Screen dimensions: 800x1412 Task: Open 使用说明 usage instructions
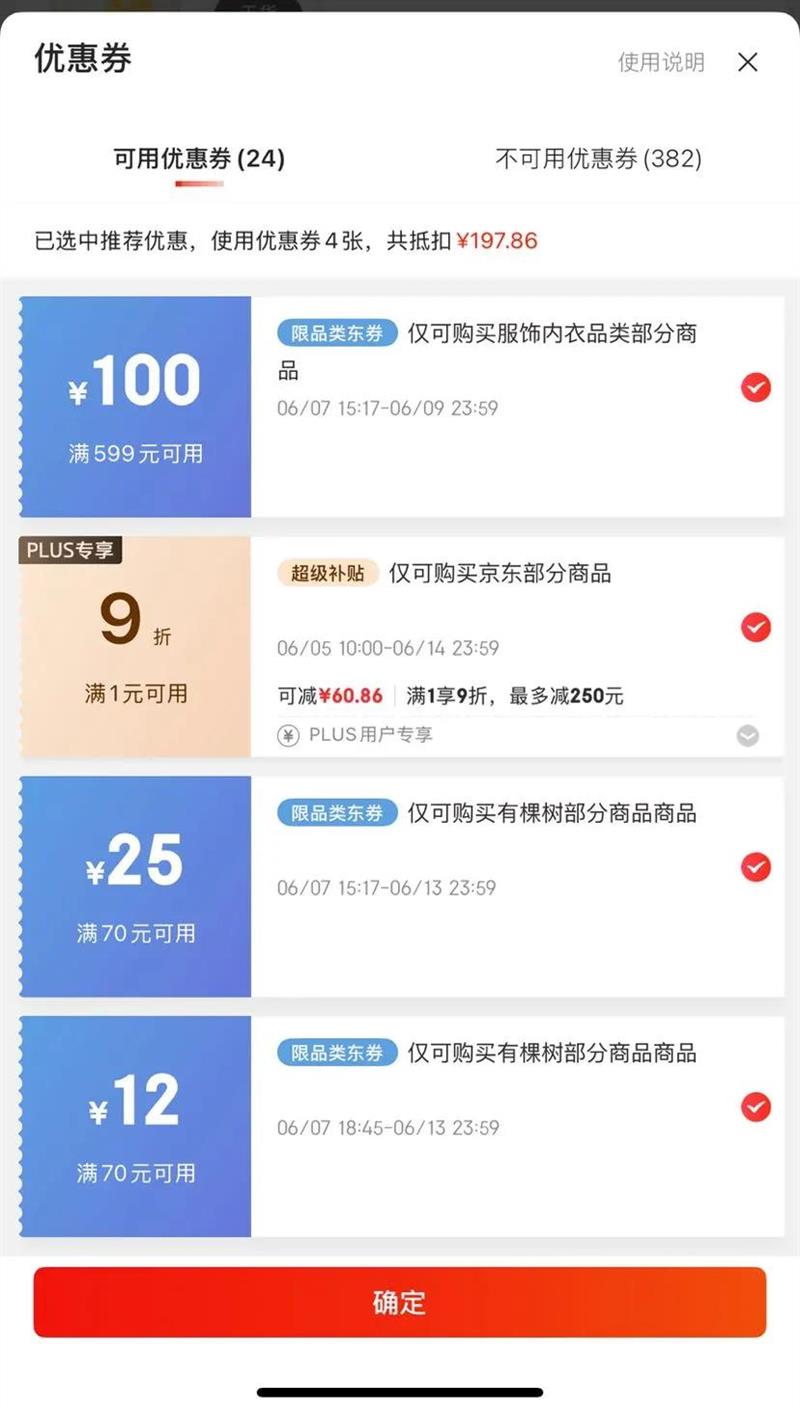pyautogui.click(x=661, y=62)
